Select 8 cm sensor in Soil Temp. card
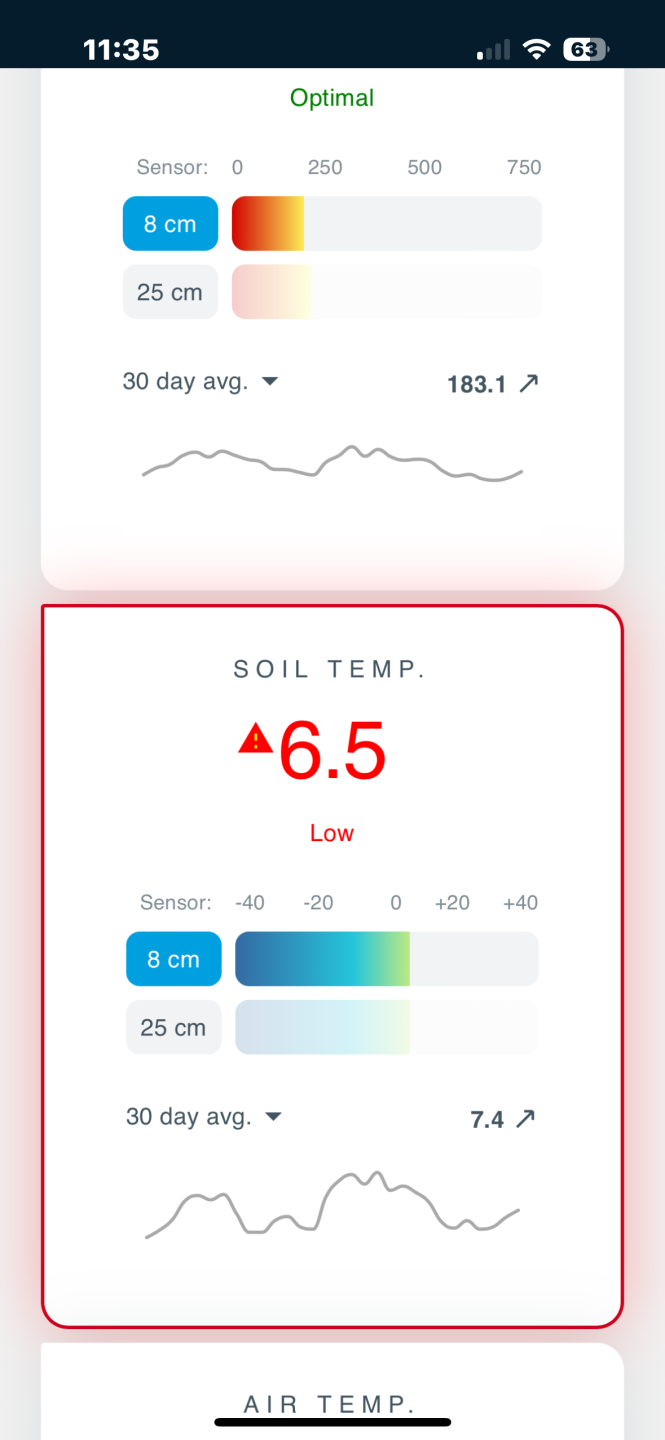The image size is (665, 1440). pos(173,959)
